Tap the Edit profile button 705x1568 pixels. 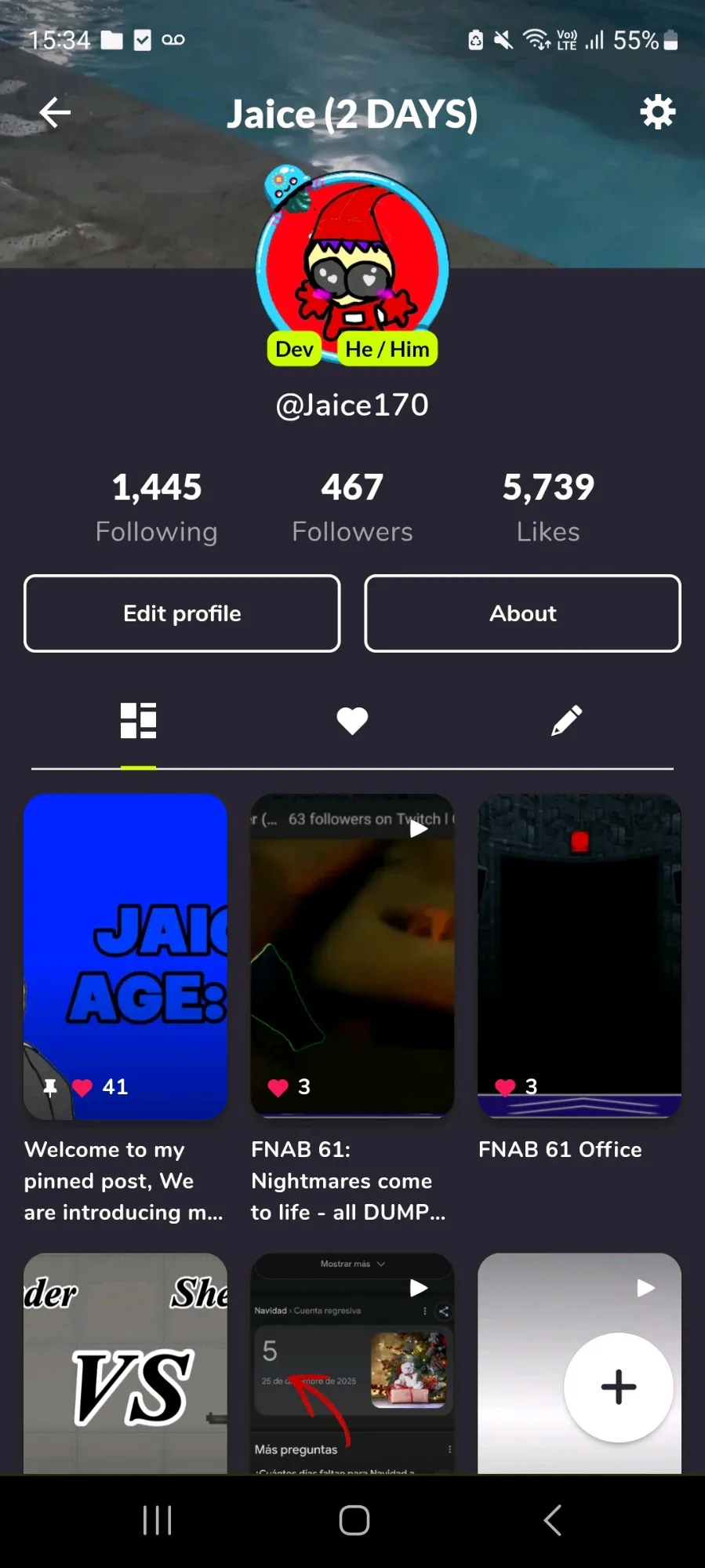182,613
